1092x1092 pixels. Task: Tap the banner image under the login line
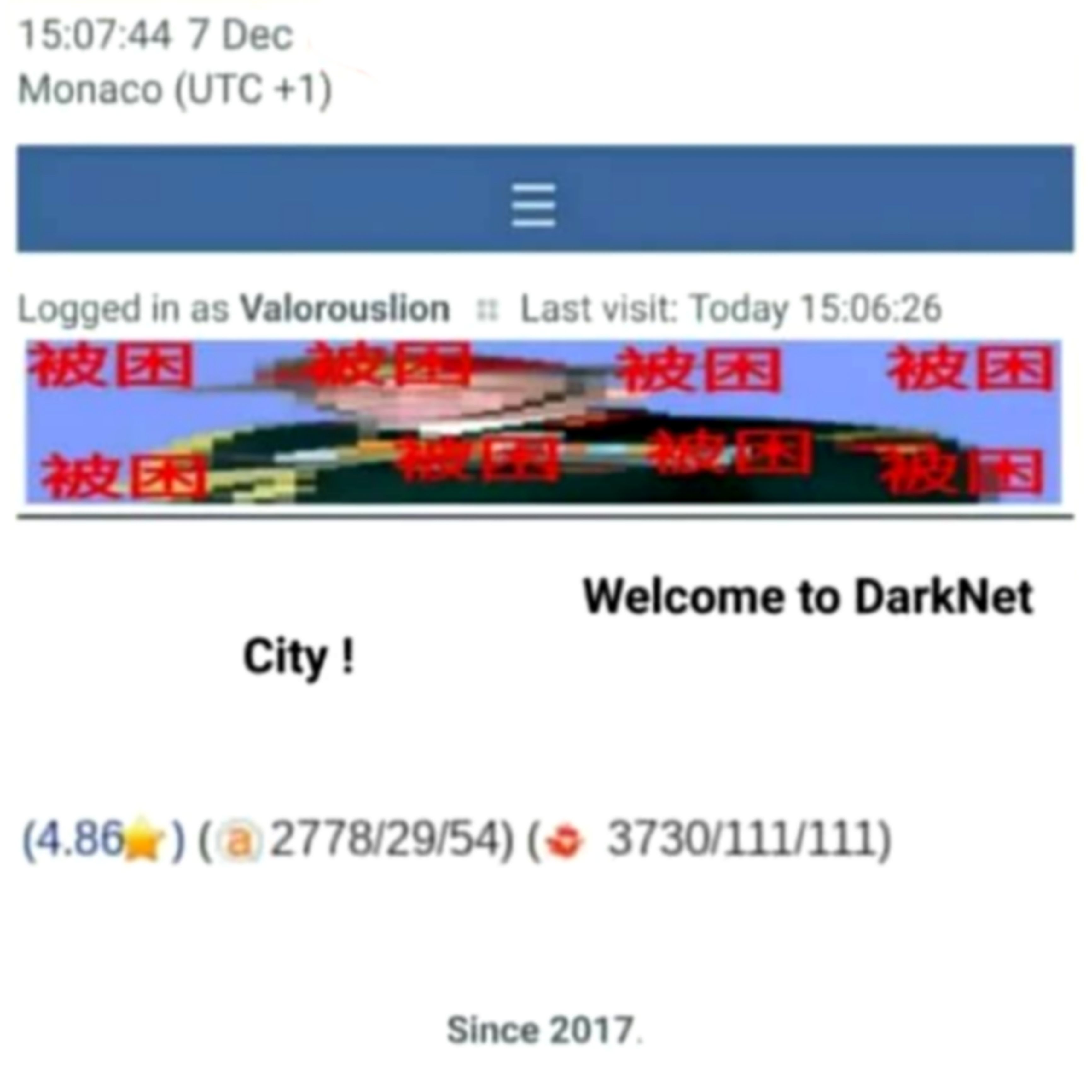(x=543, y=421)
